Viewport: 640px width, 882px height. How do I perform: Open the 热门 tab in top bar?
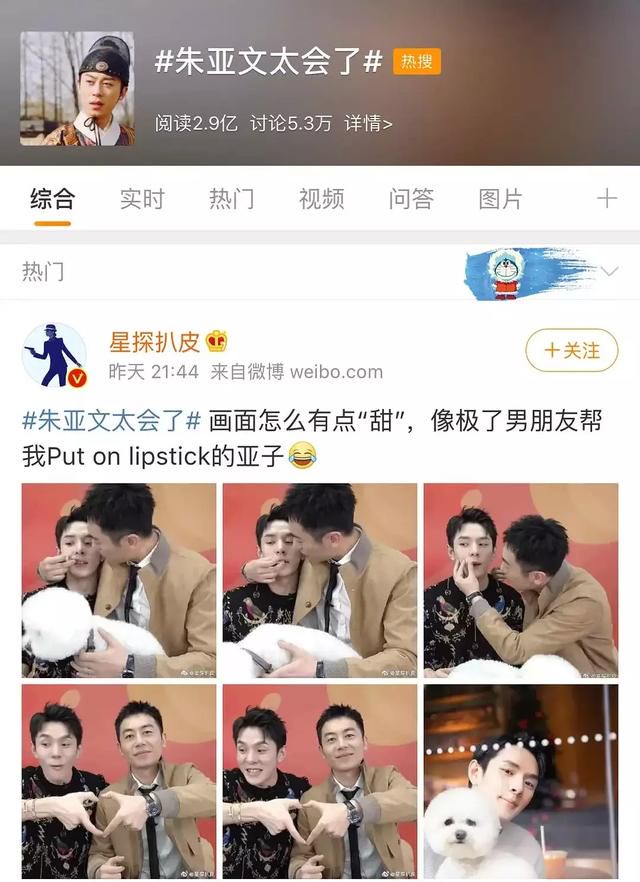point(231,199)
